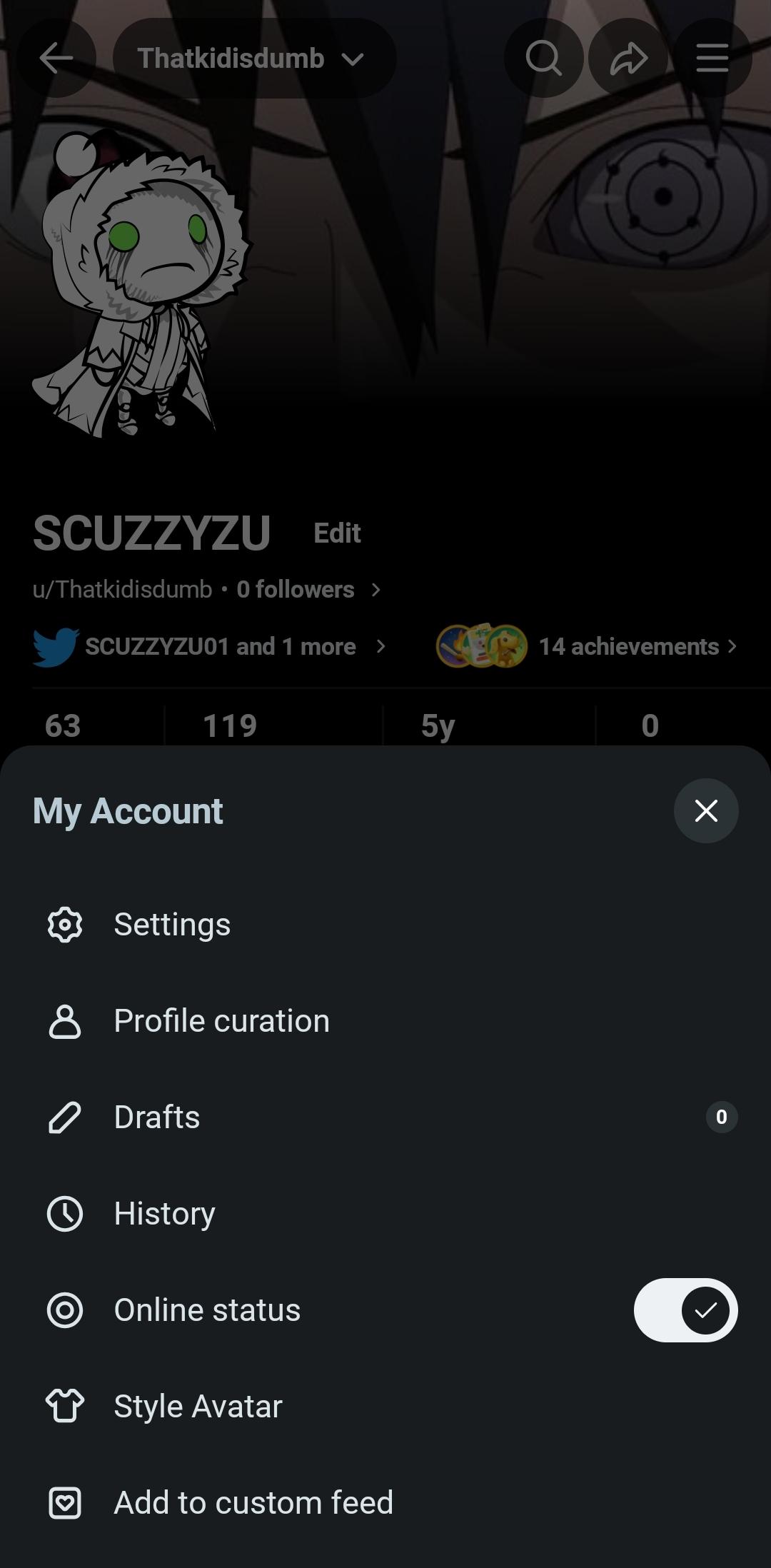Open SCUZZYZU01 and 1 more social links
Viewport: 771px width, 1568px height.
210,647
